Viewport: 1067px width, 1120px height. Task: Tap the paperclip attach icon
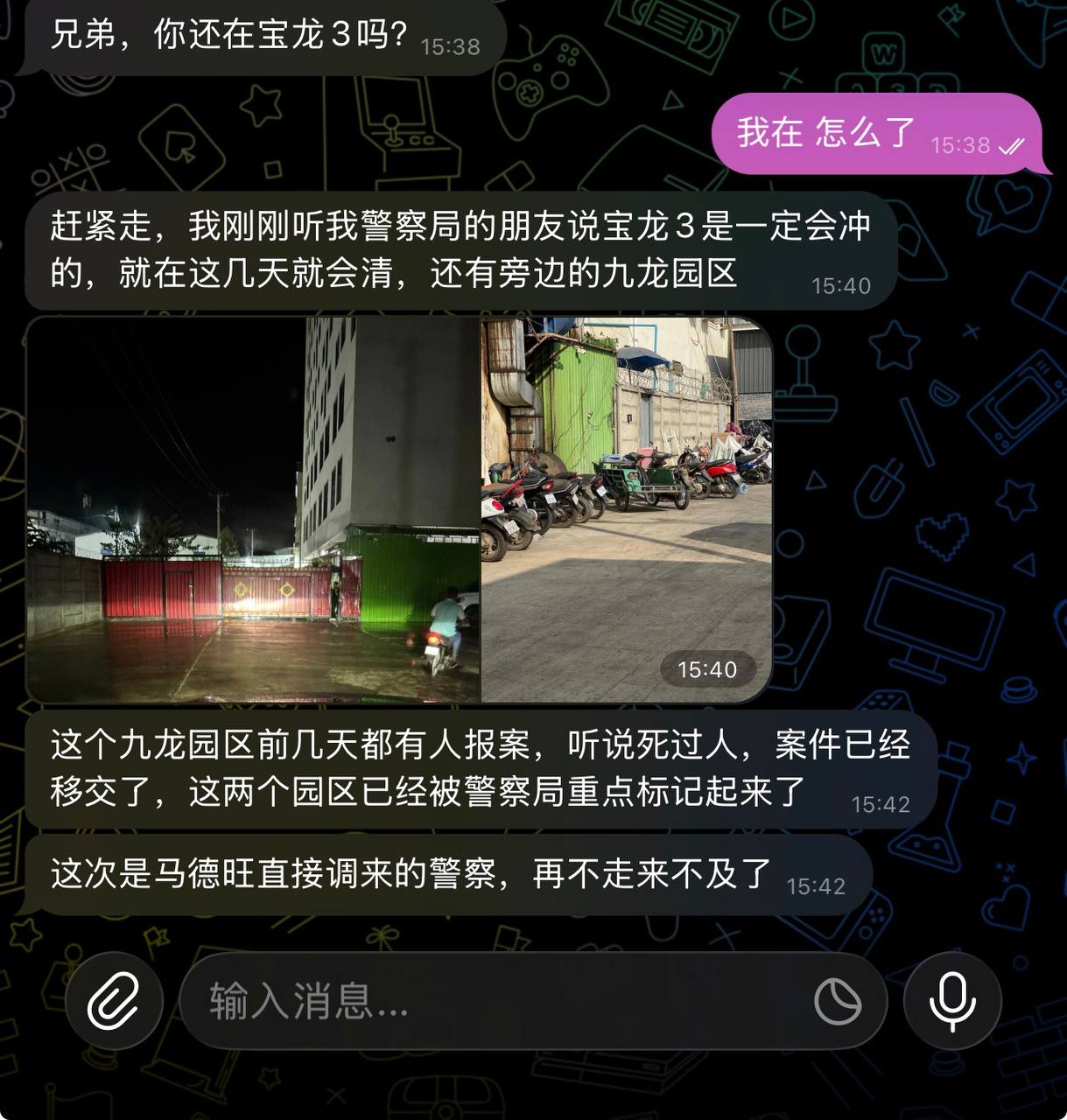click(114, 1000)
